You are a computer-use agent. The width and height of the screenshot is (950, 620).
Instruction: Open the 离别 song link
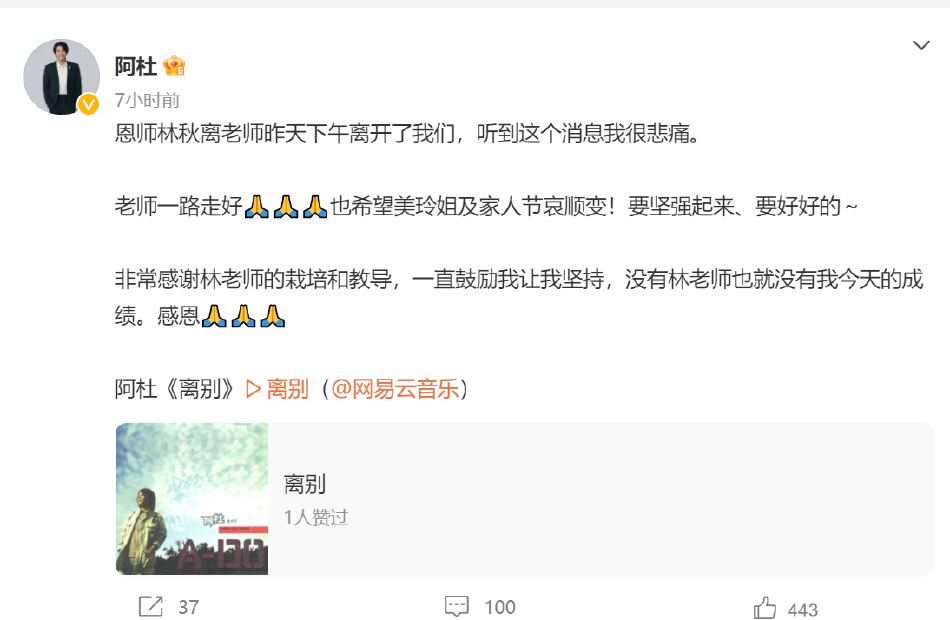coord(278,389)
